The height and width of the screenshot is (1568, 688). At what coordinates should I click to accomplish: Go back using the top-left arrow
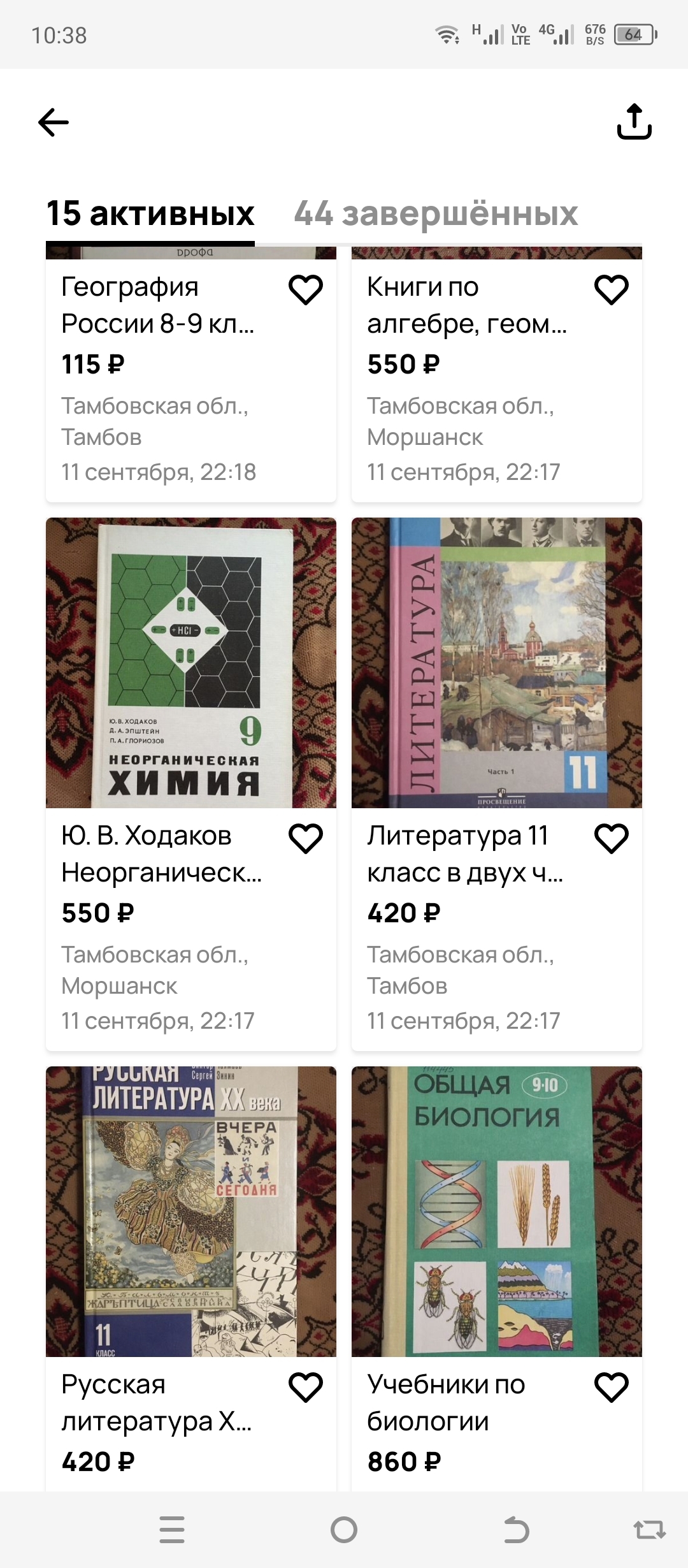point(54,122)
